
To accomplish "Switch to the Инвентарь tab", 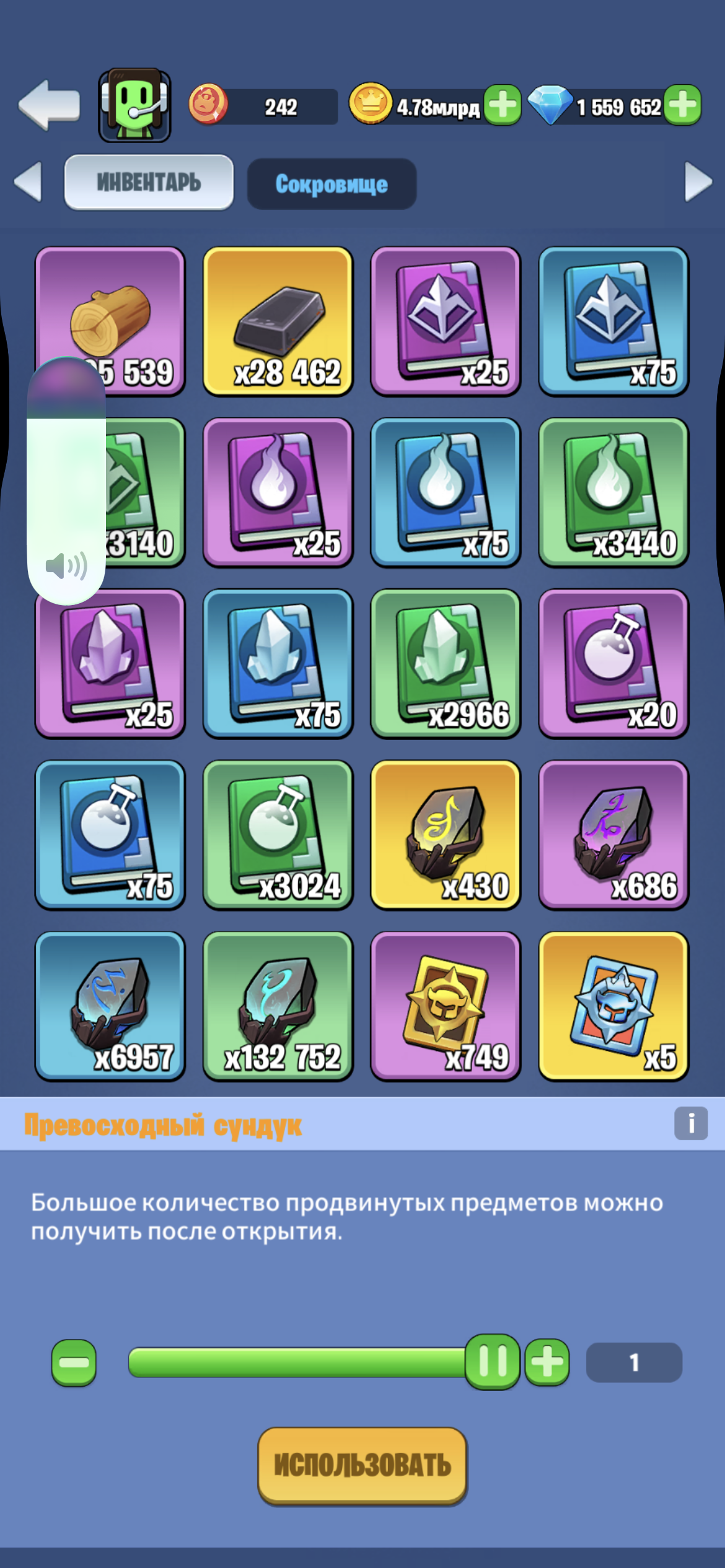I will point(149,183).
